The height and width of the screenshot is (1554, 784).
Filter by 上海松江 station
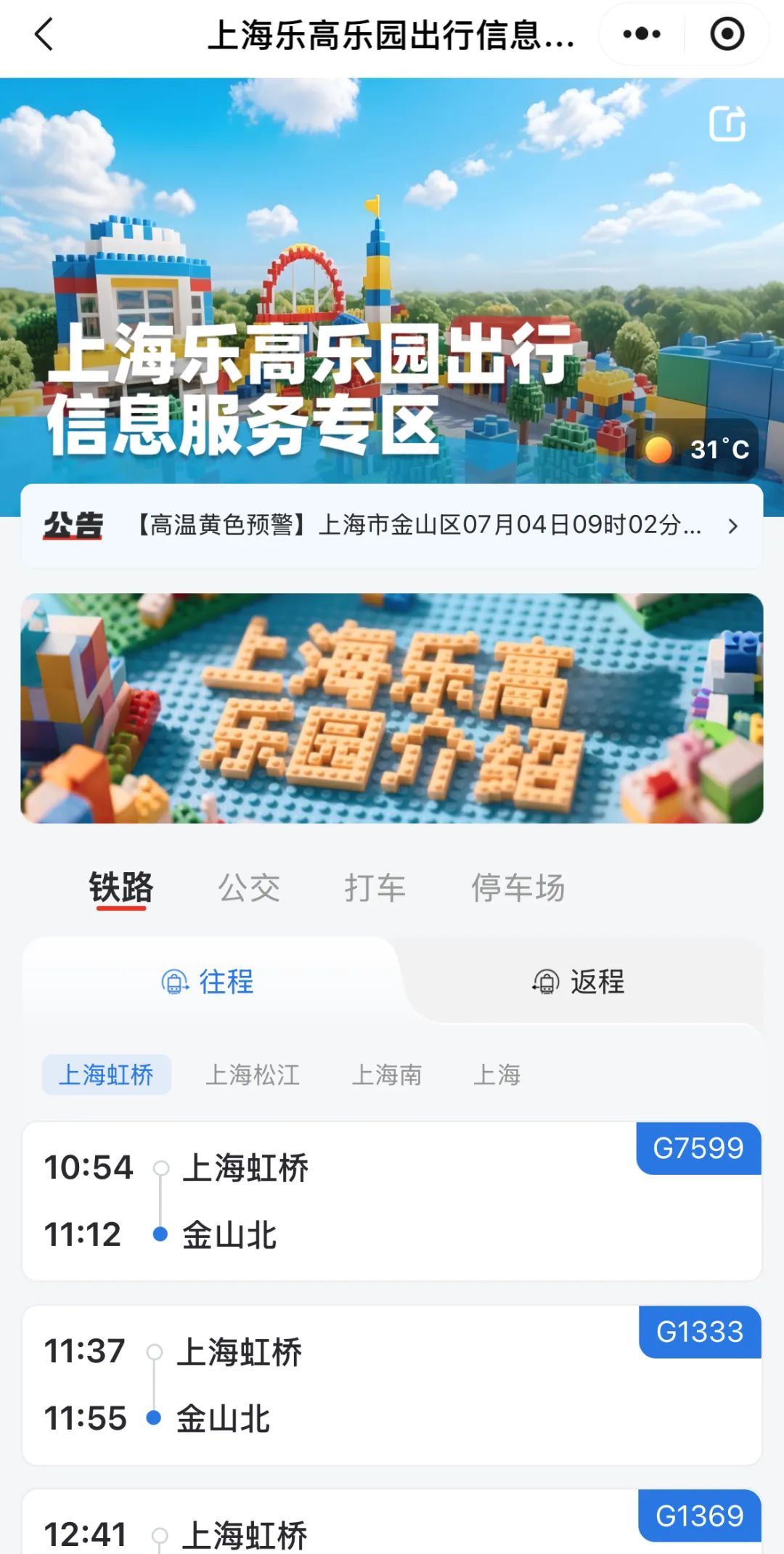pos(253,1075)
